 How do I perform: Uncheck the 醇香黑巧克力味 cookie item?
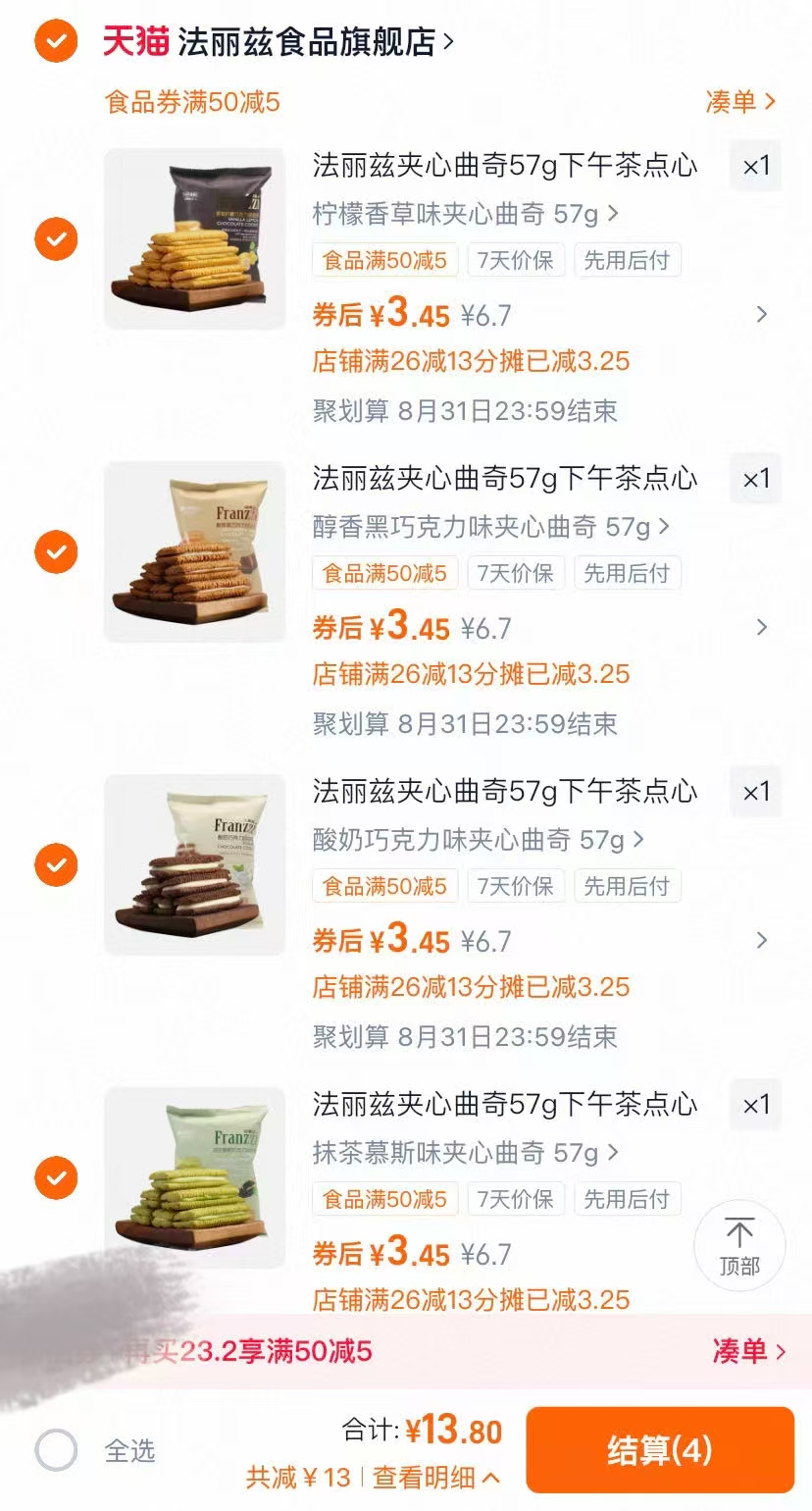click(56, 551)
